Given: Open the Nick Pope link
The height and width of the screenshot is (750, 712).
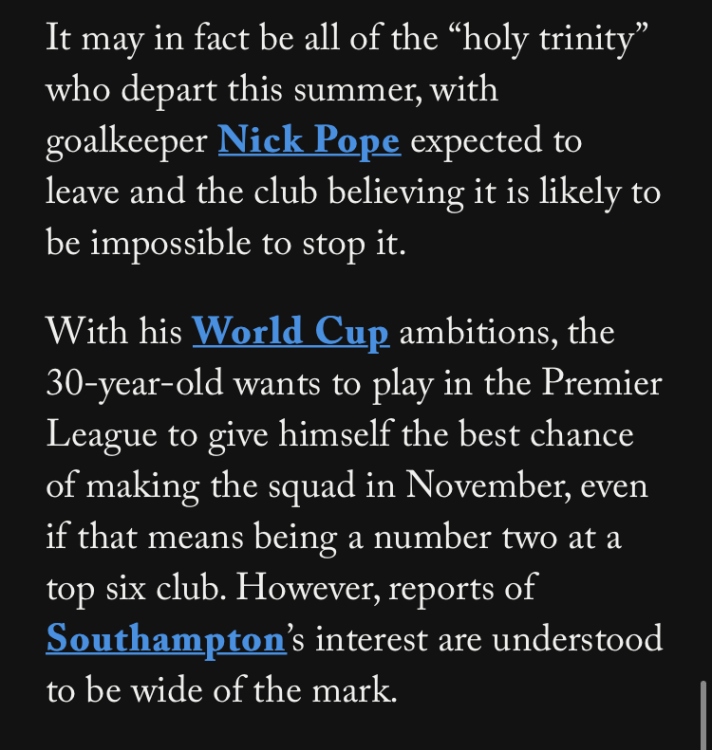Looking at the screenshot, I should 309,141.
